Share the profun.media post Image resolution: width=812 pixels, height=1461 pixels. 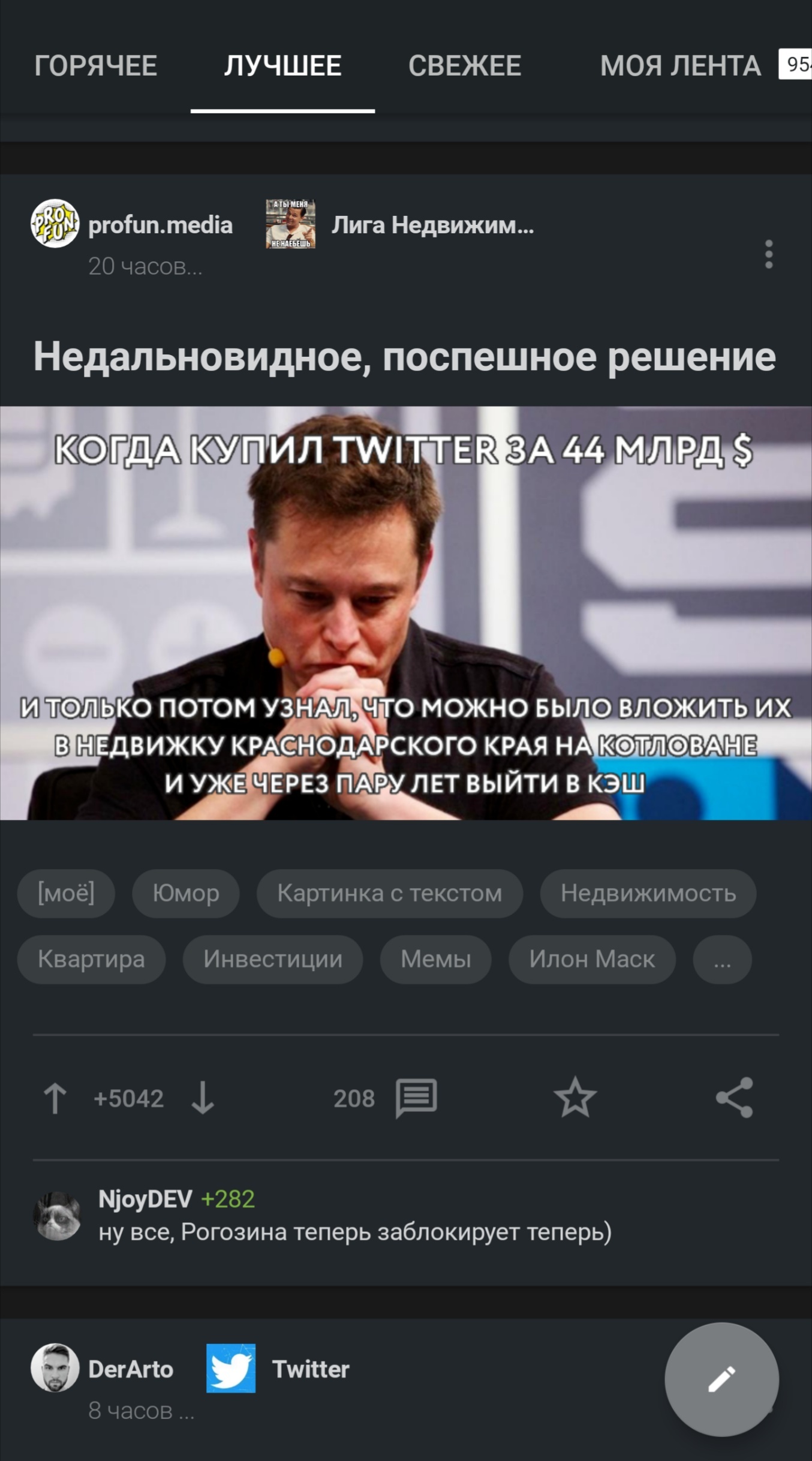(x=735, y=1098)
